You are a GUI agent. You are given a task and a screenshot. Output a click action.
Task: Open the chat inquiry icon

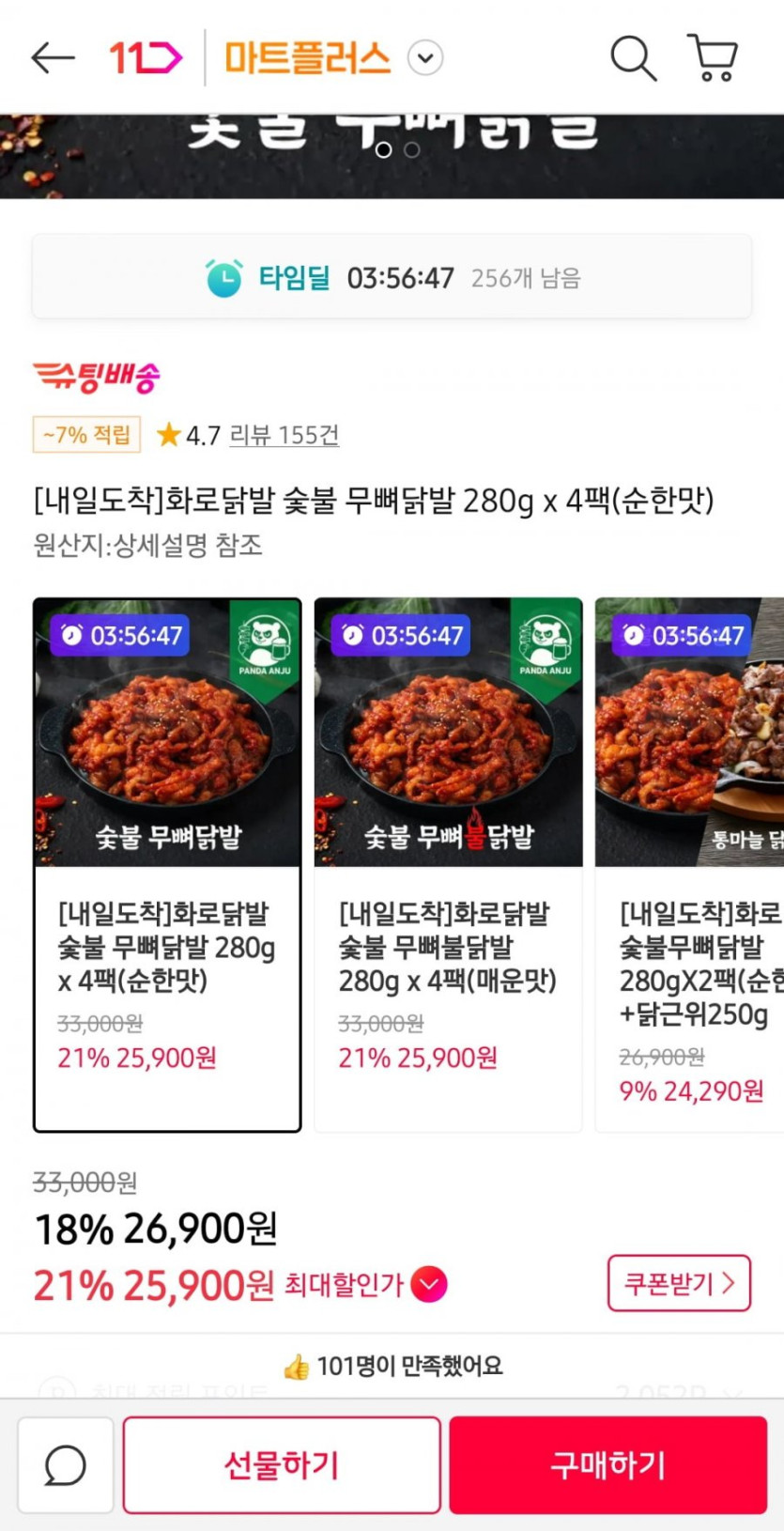(66, 1465)
